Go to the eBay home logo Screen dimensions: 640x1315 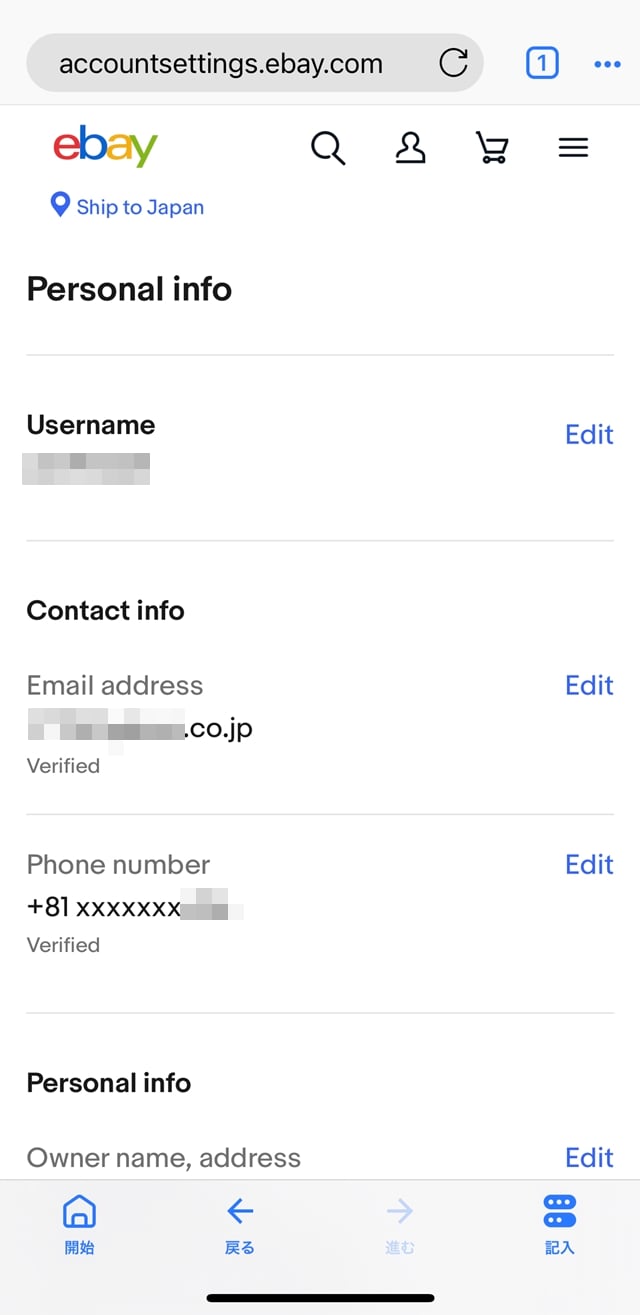tap(105, 147)
